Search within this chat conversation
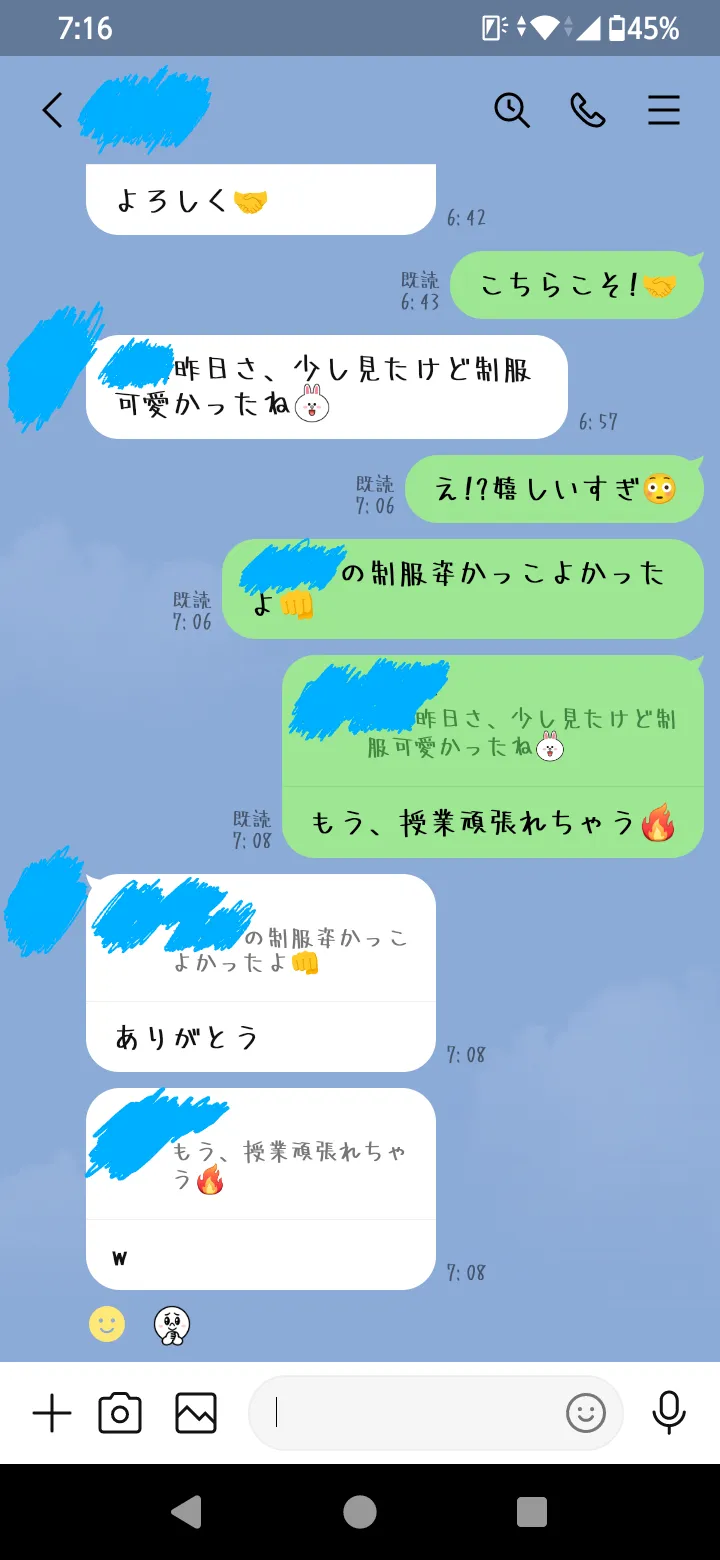This screenshot has height=1560, width=720. pos(512,110)
